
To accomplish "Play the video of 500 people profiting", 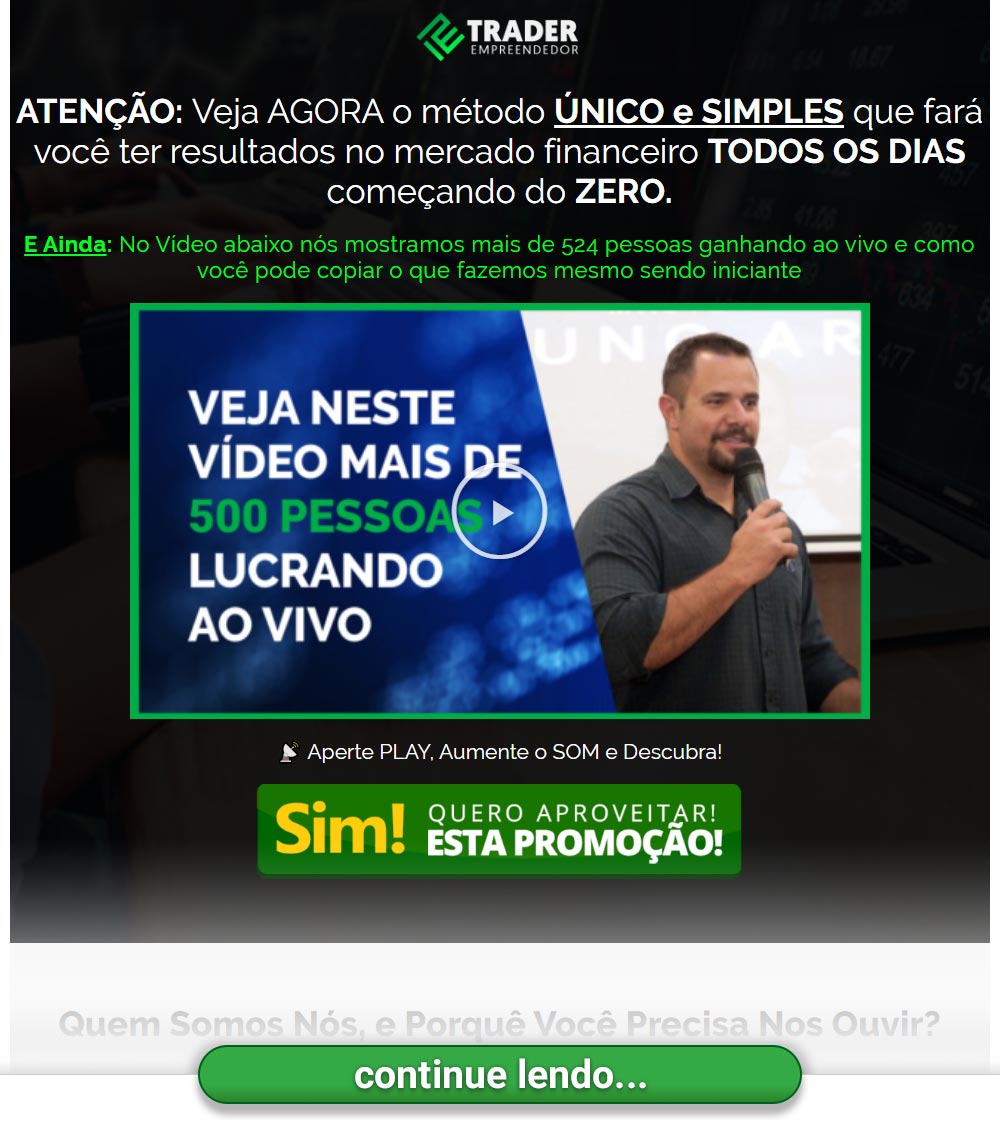I will 499,512.
